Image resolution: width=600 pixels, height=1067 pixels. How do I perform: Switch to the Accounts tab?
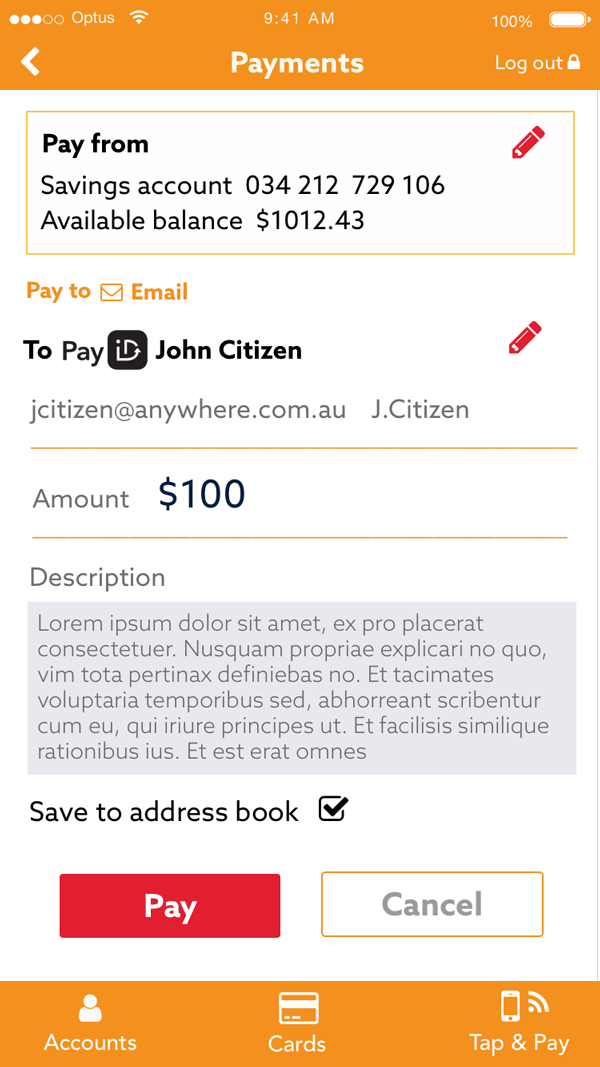[90, 1023]
